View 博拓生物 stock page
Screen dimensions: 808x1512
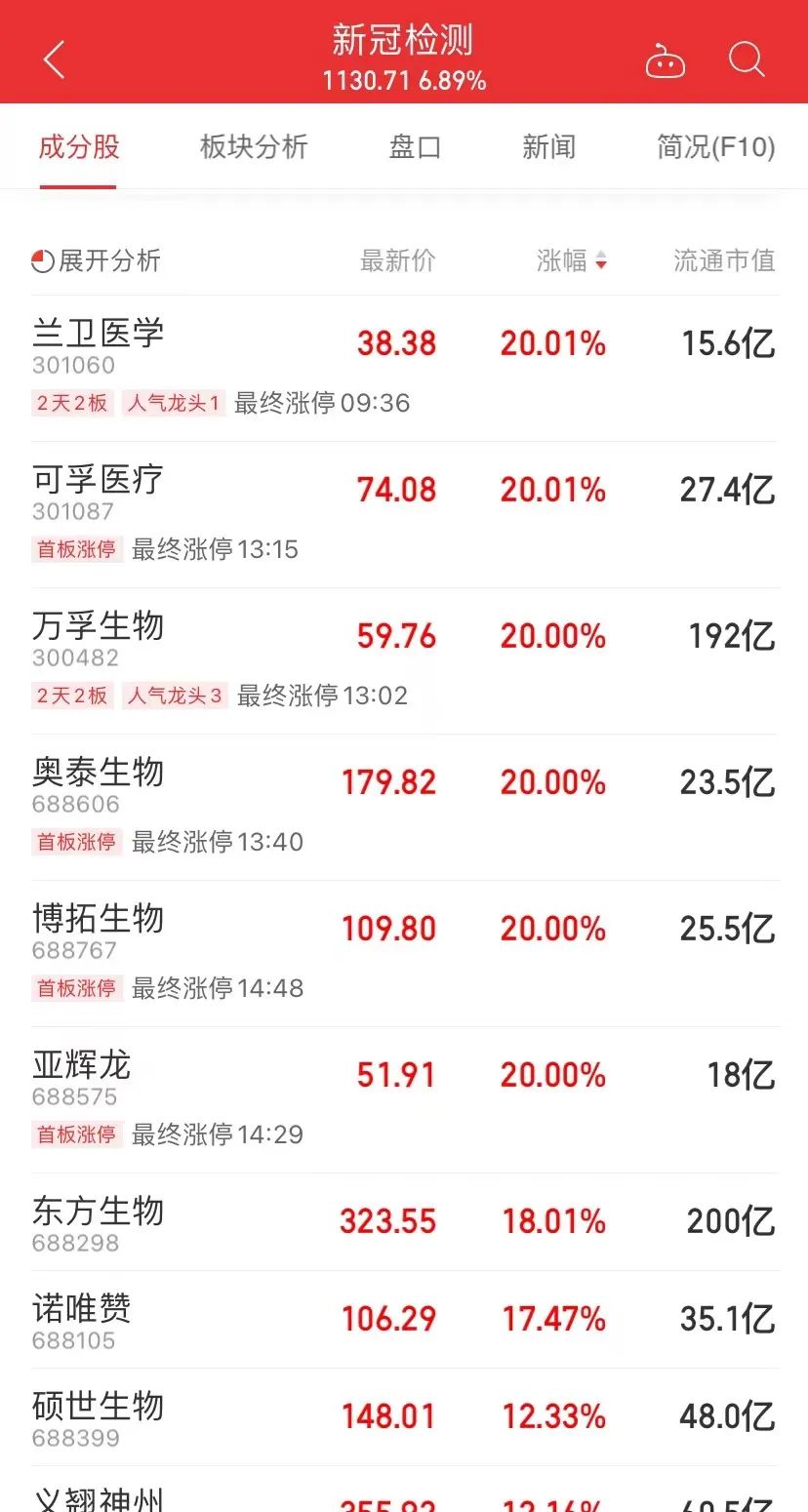tap(99, 919)
